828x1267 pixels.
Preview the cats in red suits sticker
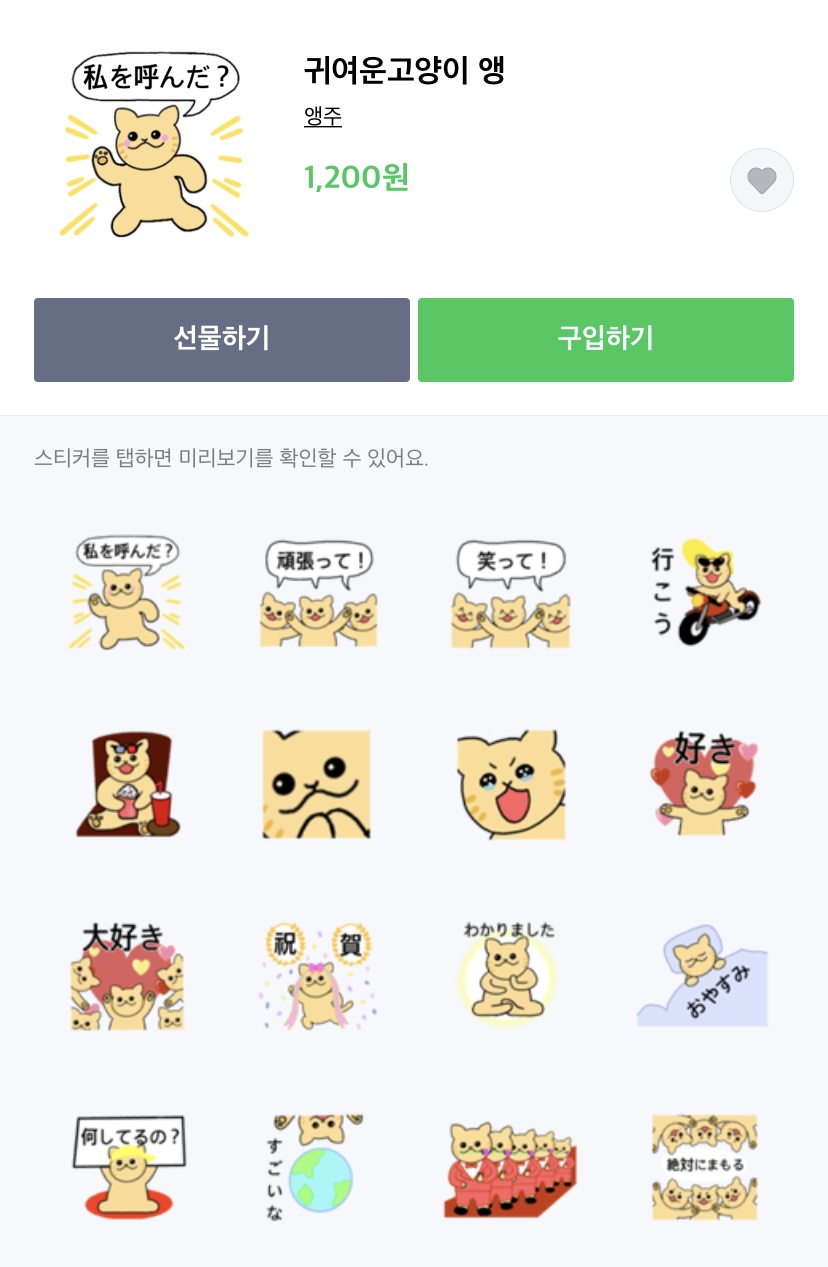coord(510,1168)
